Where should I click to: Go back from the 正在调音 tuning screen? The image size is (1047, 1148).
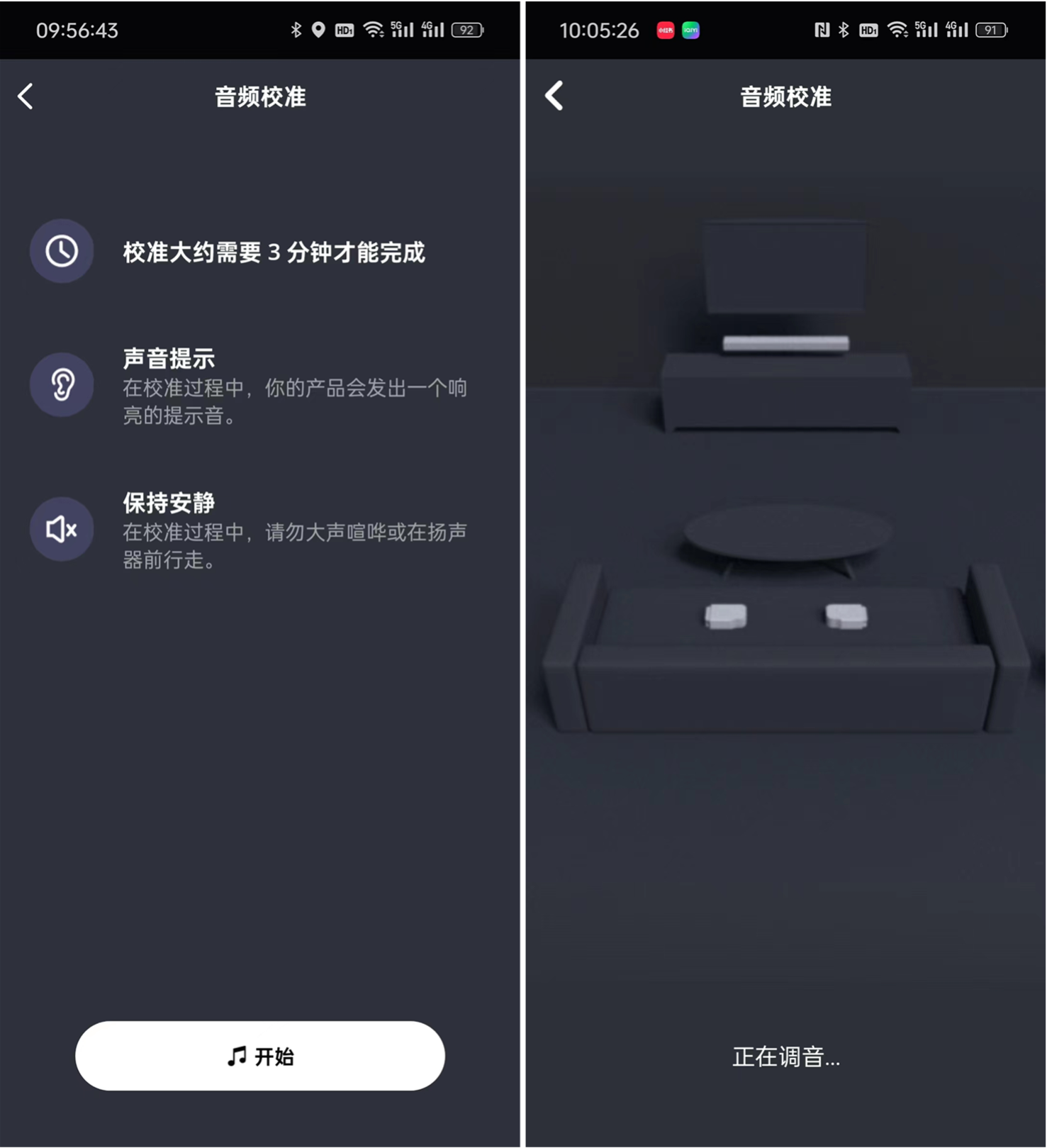[x=554, y=96]
